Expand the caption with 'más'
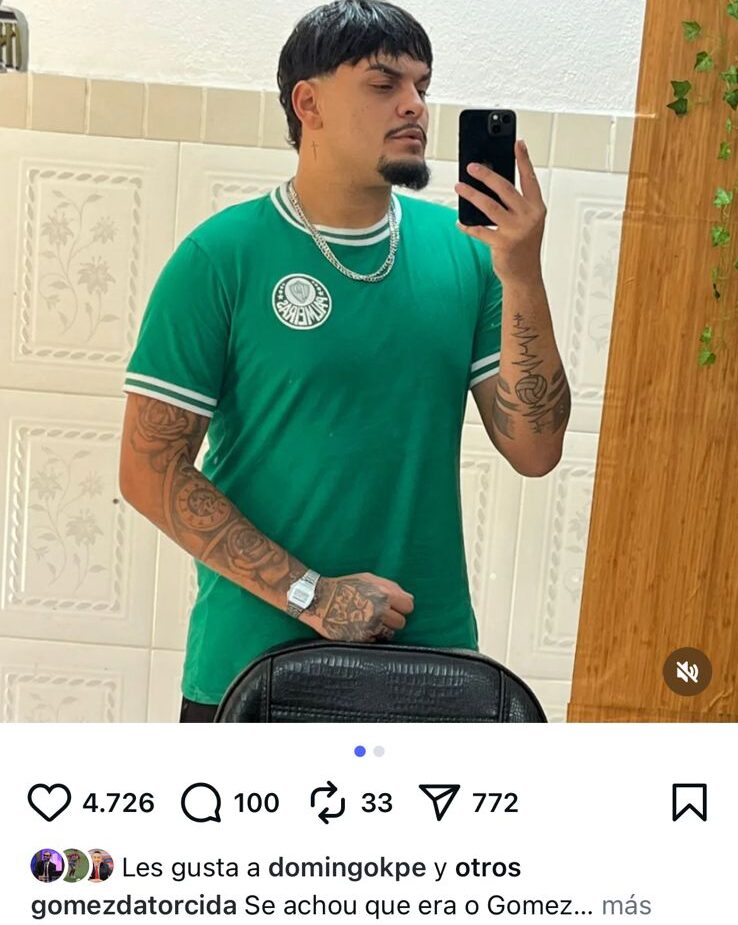 coord(627,906)
